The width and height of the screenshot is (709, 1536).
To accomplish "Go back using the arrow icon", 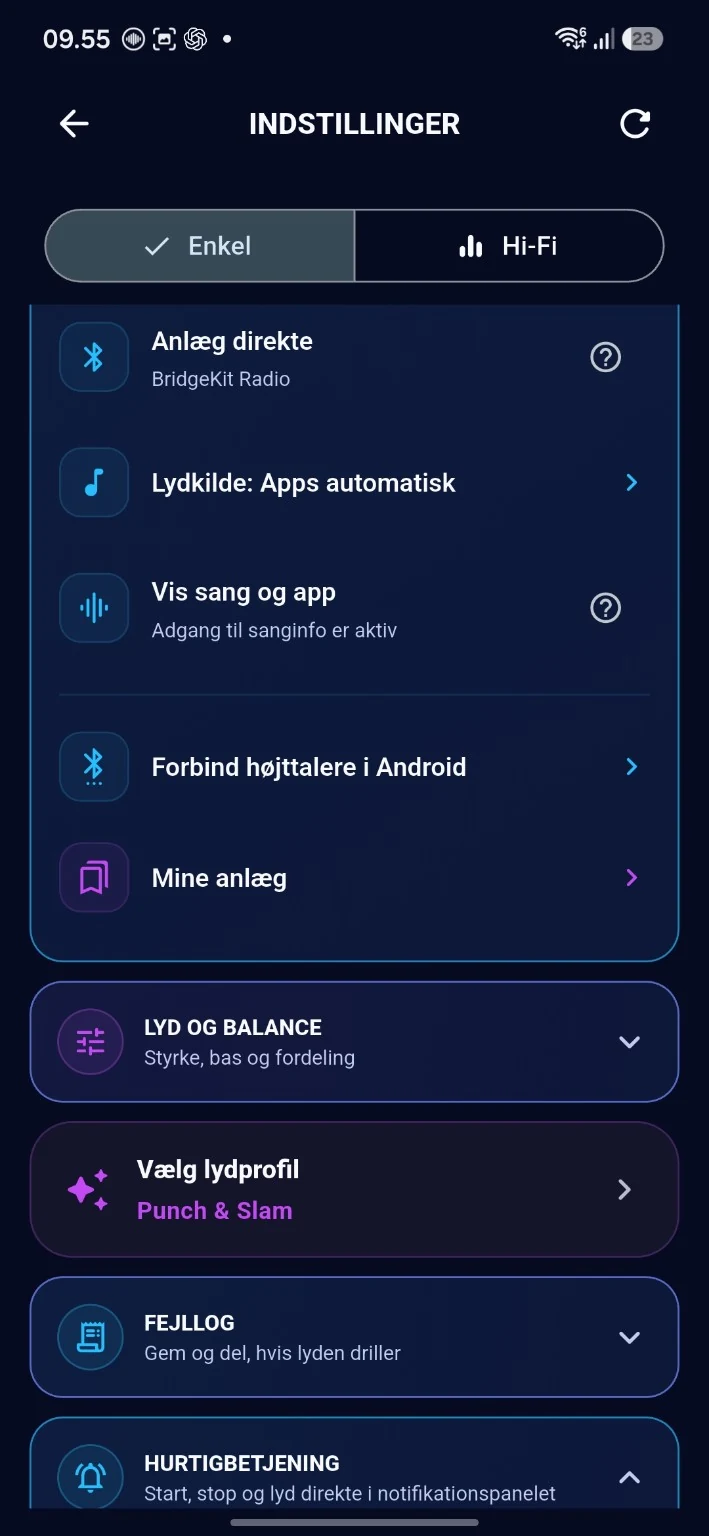I will pyautogui.click(x=74, y=124).
